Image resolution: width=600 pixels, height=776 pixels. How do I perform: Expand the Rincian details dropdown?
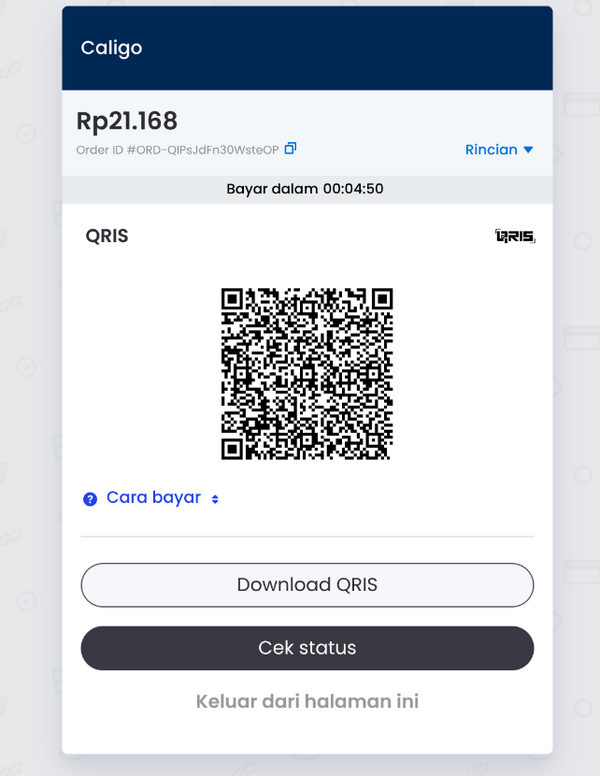point(499,150)
